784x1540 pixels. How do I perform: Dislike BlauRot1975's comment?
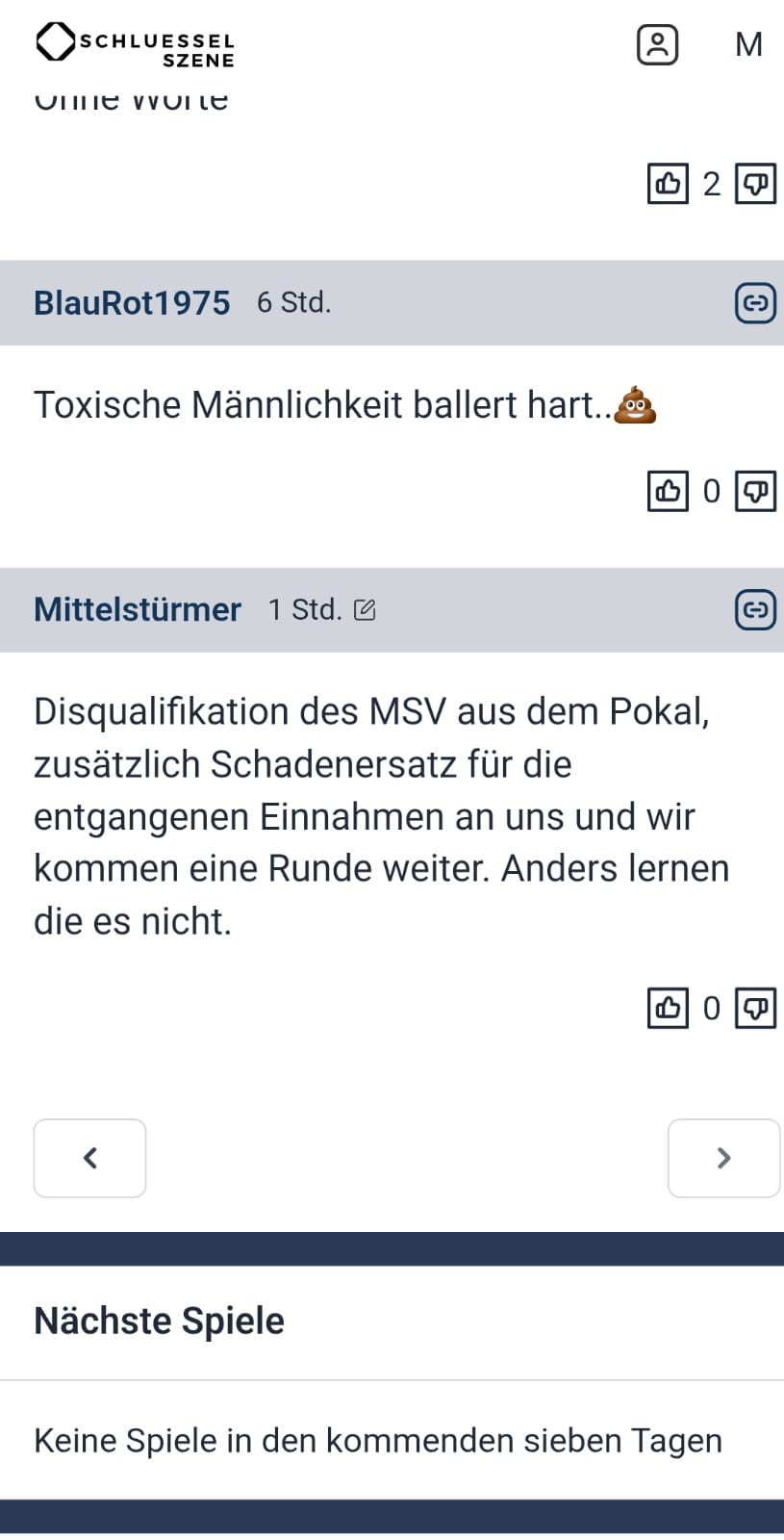click(755, 491)
